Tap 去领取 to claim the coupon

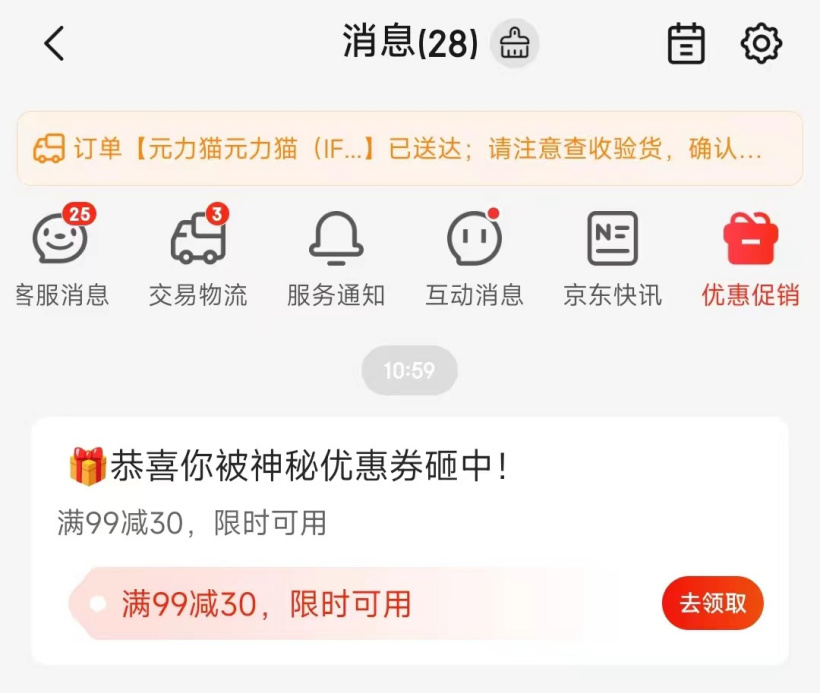[712, 603]
